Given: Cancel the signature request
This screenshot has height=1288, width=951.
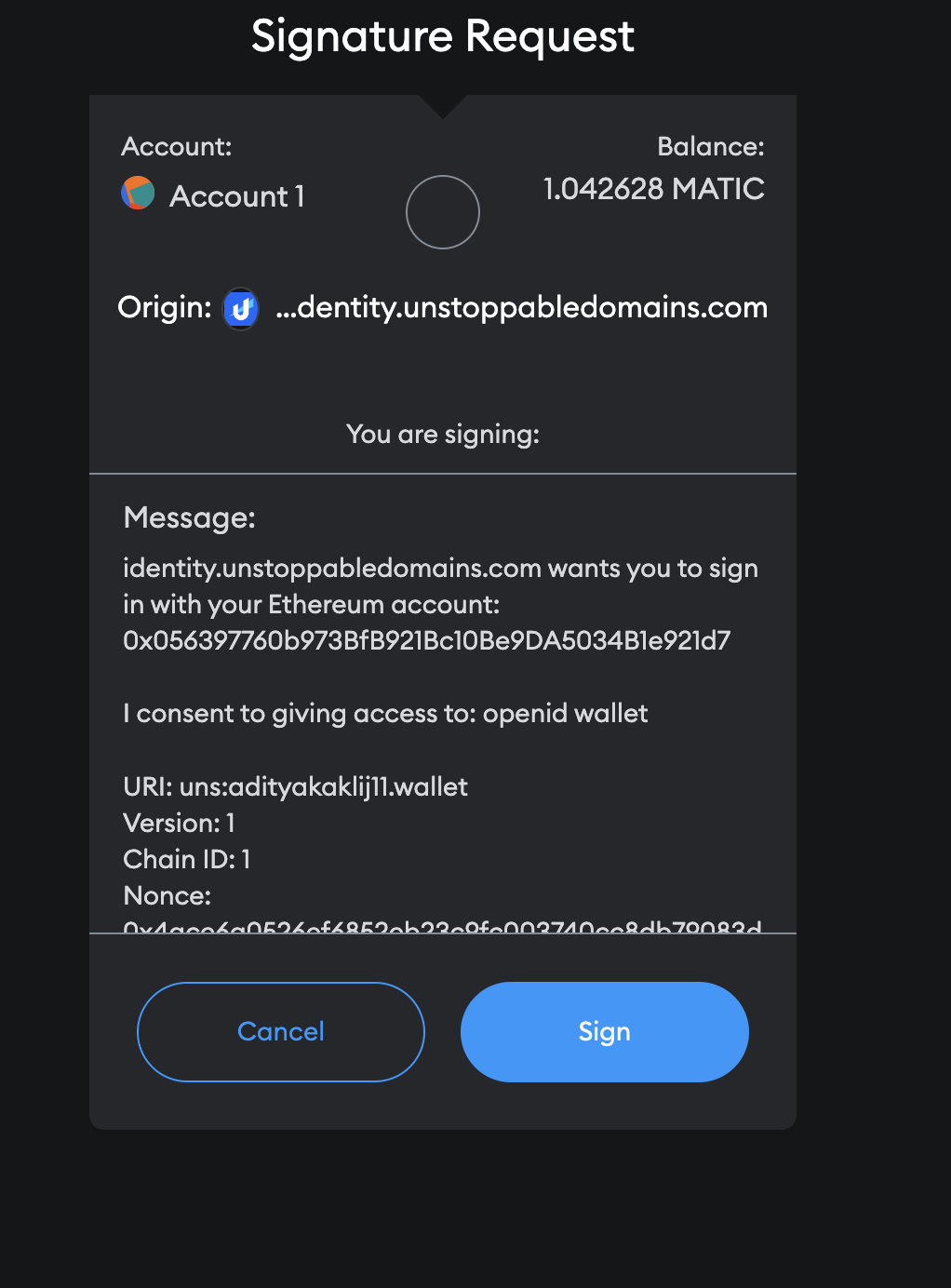Looking at the screenshot, I should pos(281,1031).
